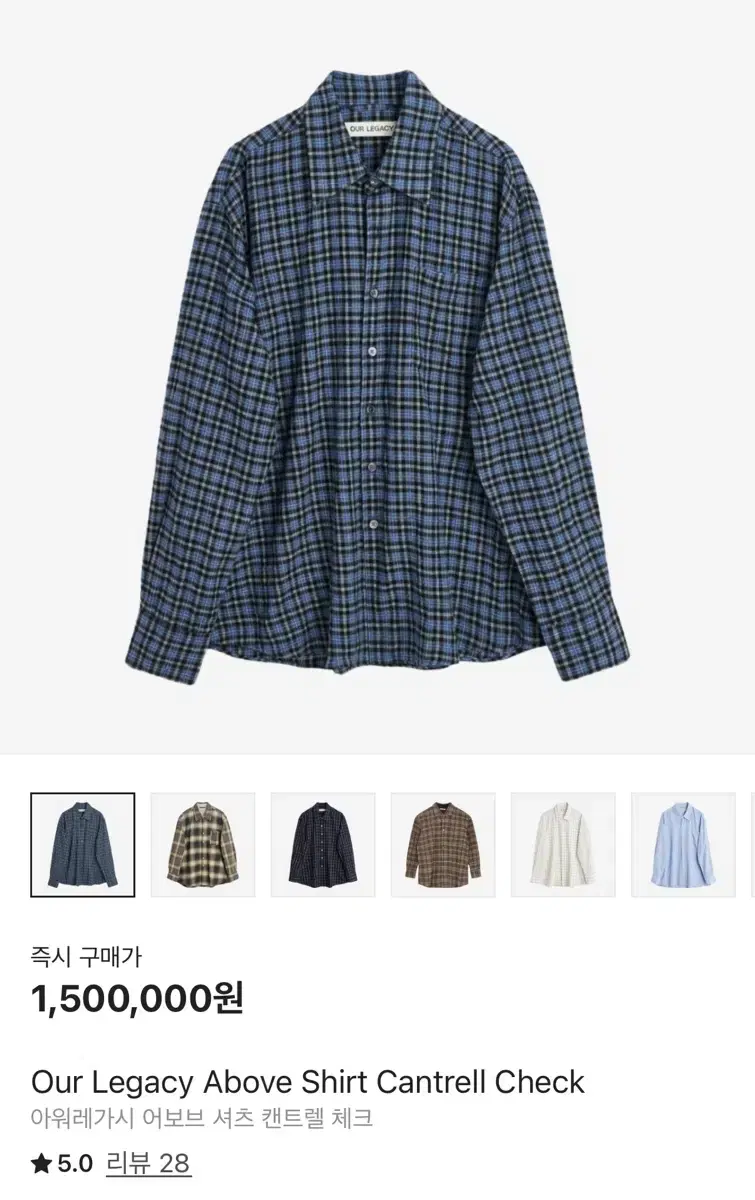This screenshot has height=1200, width=755.
Task: Open the 리뷰 28 reviews link
Action: click(148, 1163)
